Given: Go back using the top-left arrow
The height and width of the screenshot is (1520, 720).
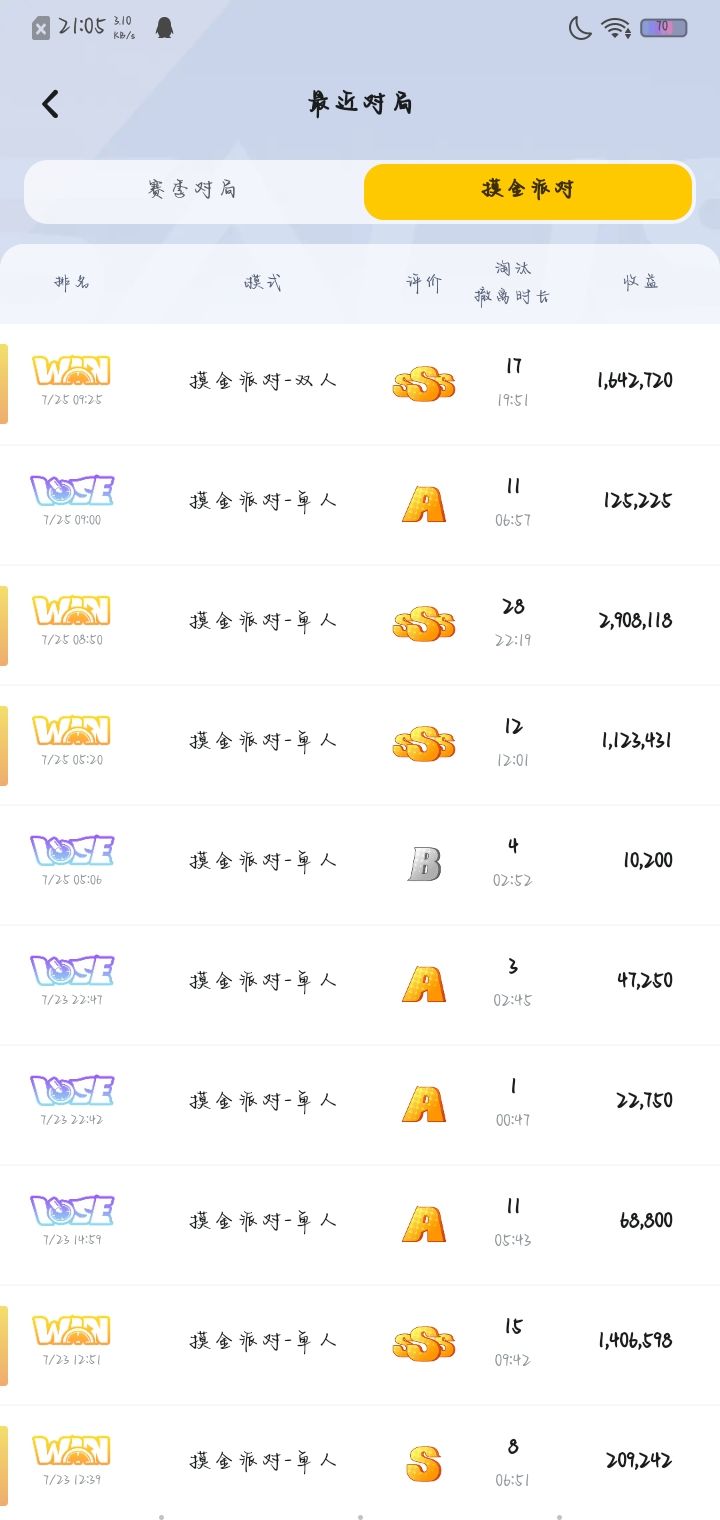Looking at the screenshot, I should 50,103.
